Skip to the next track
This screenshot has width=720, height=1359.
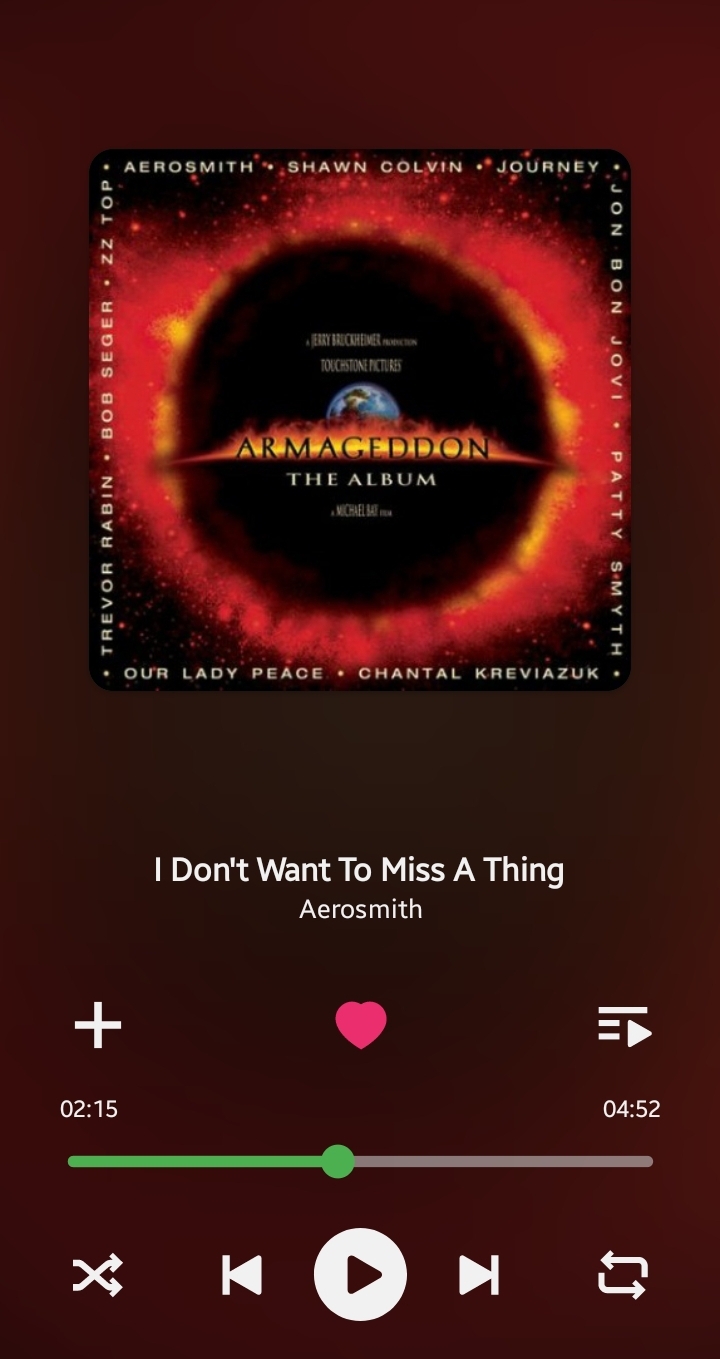click(479, 1275)
